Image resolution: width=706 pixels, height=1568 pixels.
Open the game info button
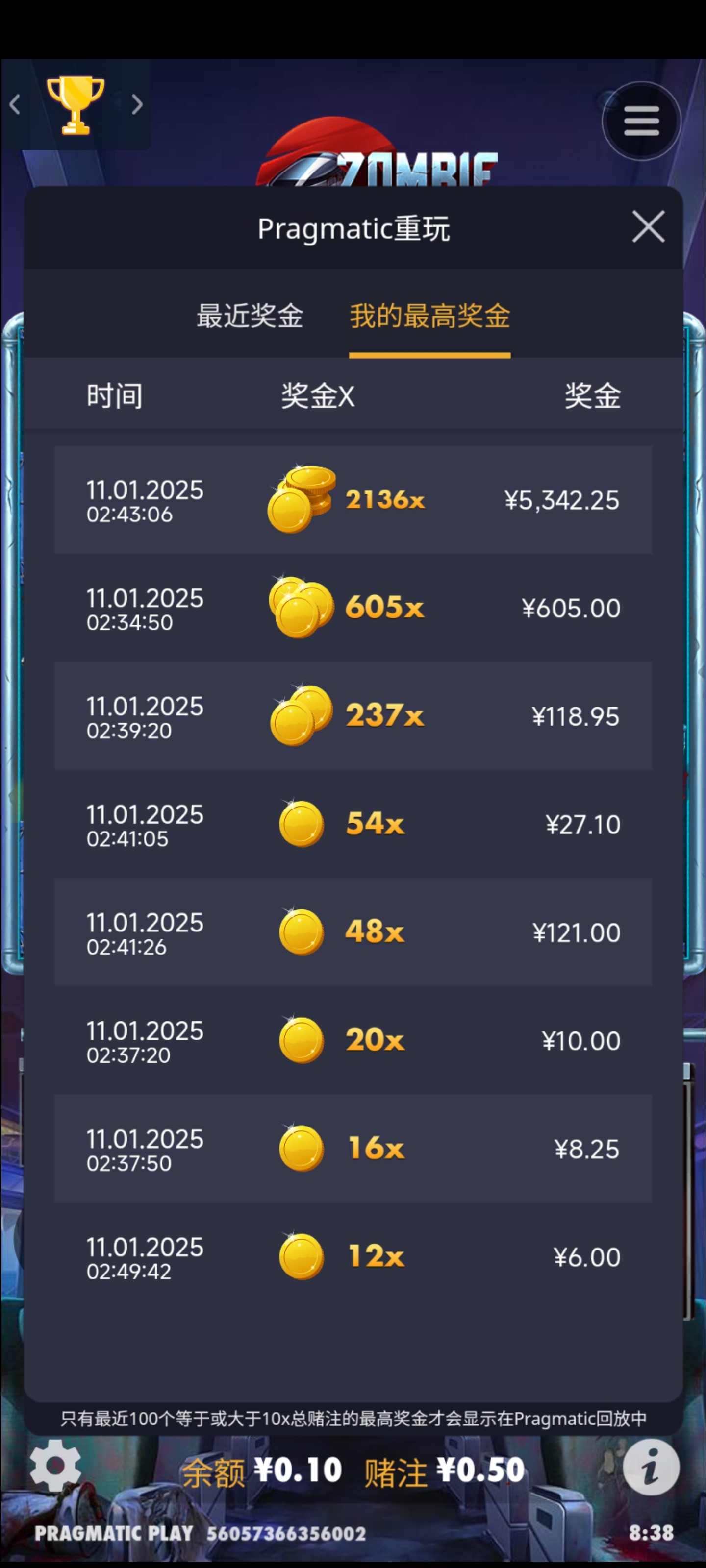pos(651,1467)
